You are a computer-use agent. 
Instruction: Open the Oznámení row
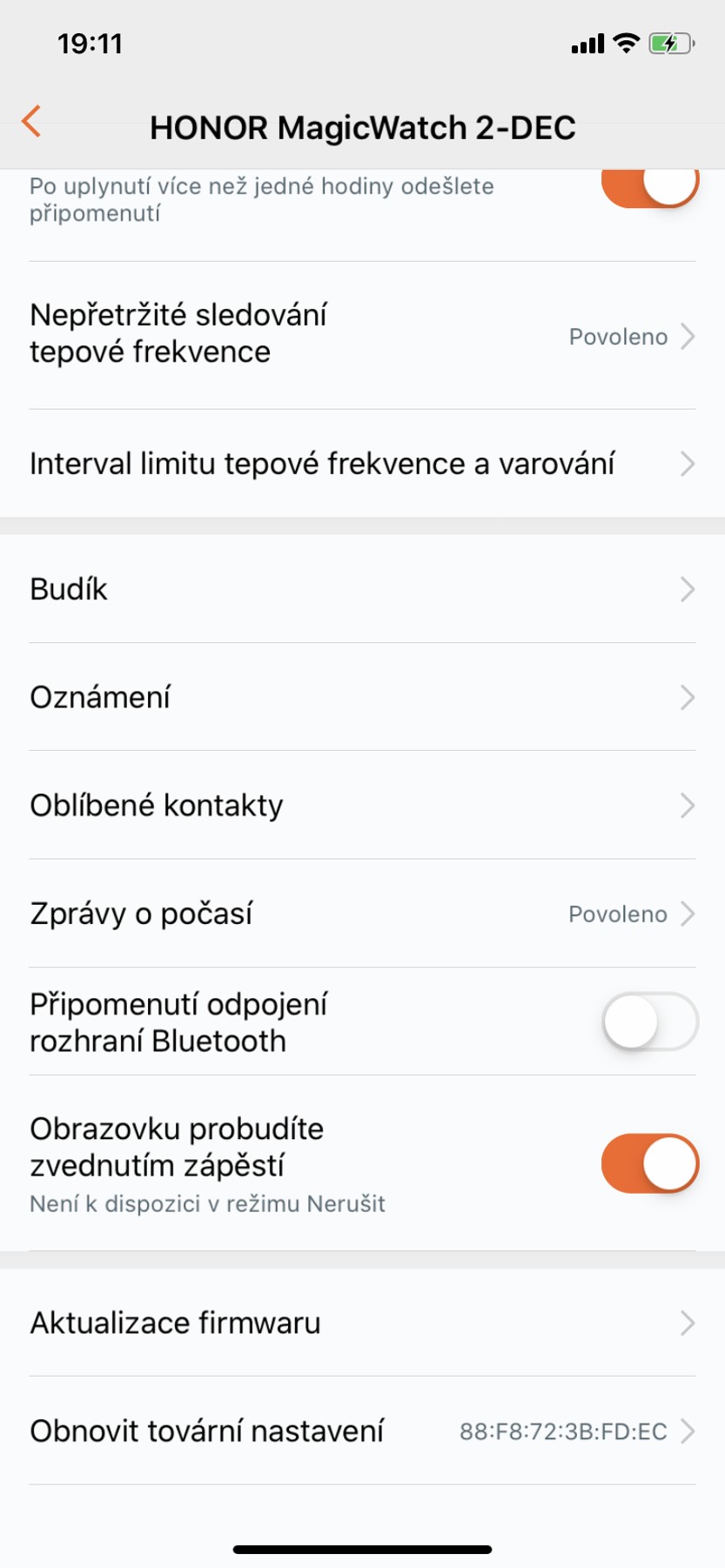362,697
